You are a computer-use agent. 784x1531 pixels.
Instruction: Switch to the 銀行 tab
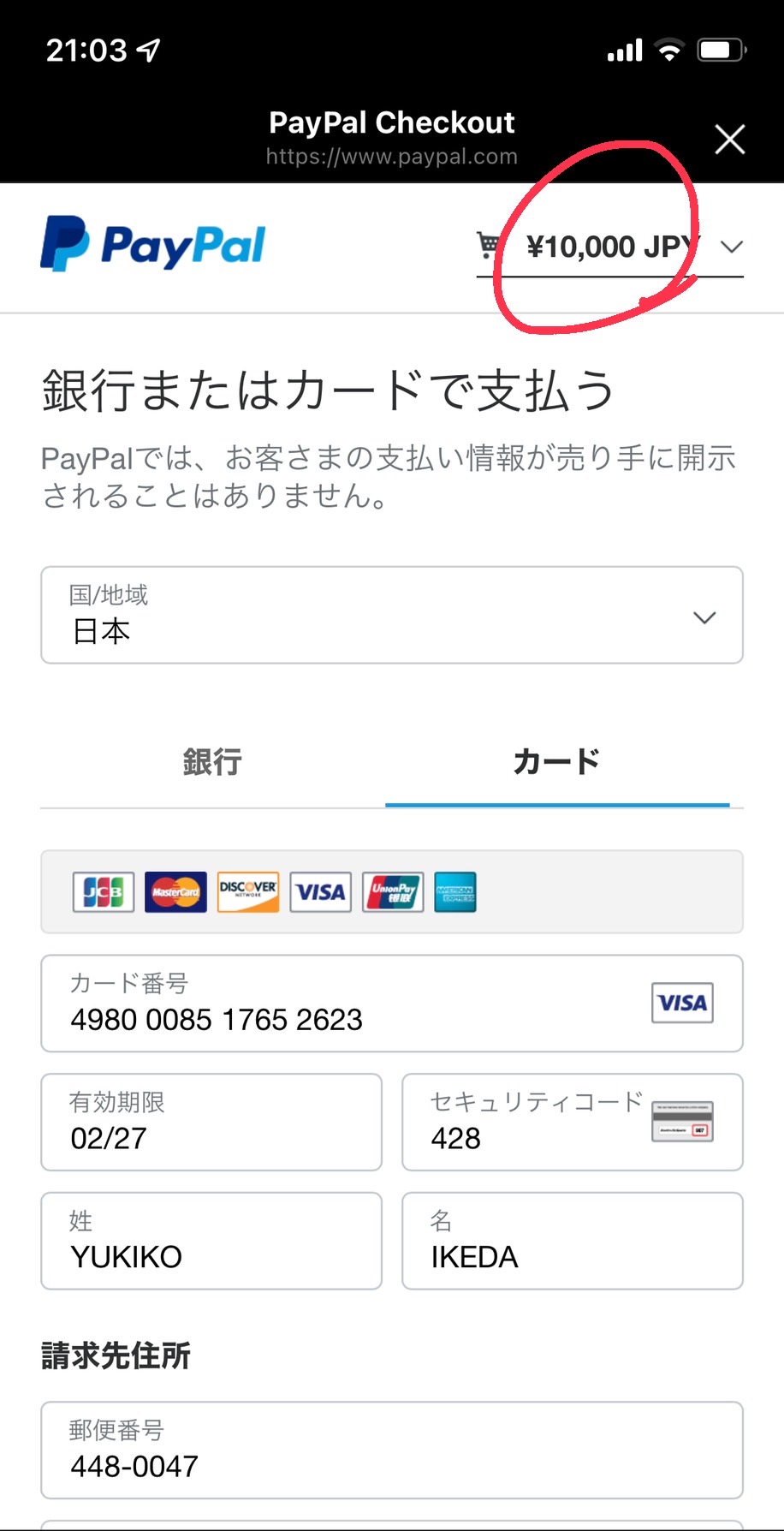(212, 761)
